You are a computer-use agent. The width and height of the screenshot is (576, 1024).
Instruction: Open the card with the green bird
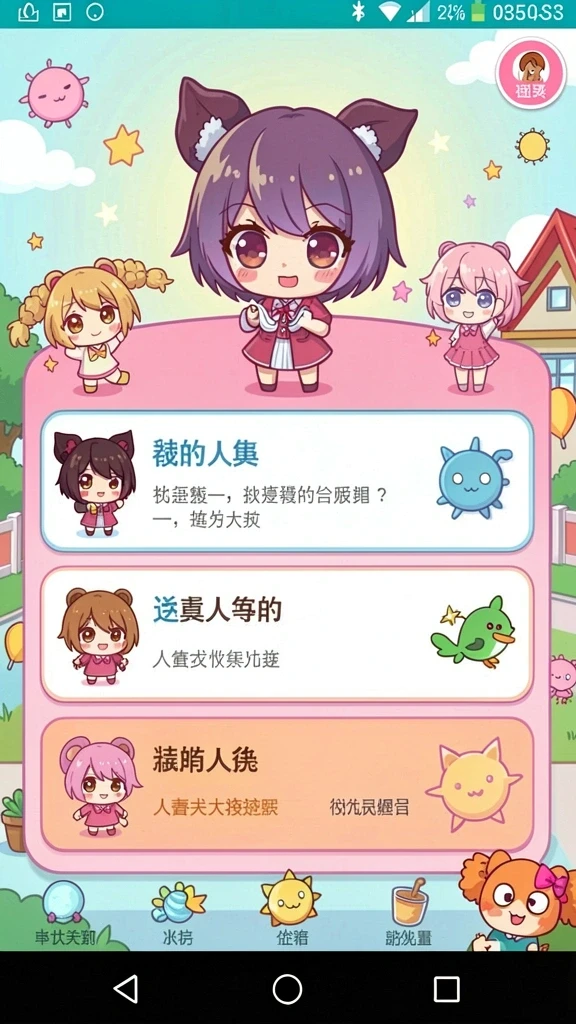coord(287,635)
